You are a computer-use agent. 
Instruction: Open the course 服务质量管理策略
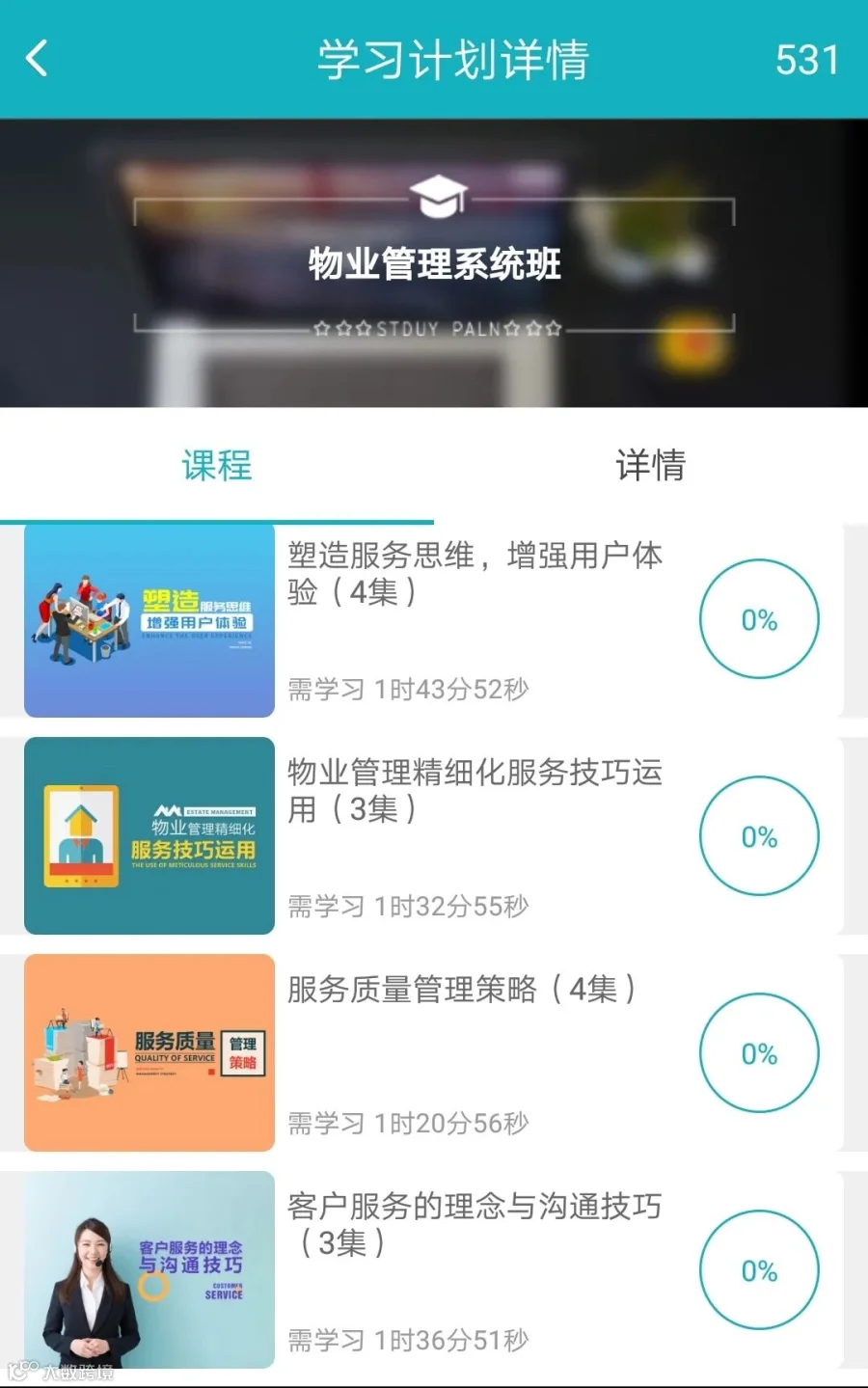point(434,1053)
